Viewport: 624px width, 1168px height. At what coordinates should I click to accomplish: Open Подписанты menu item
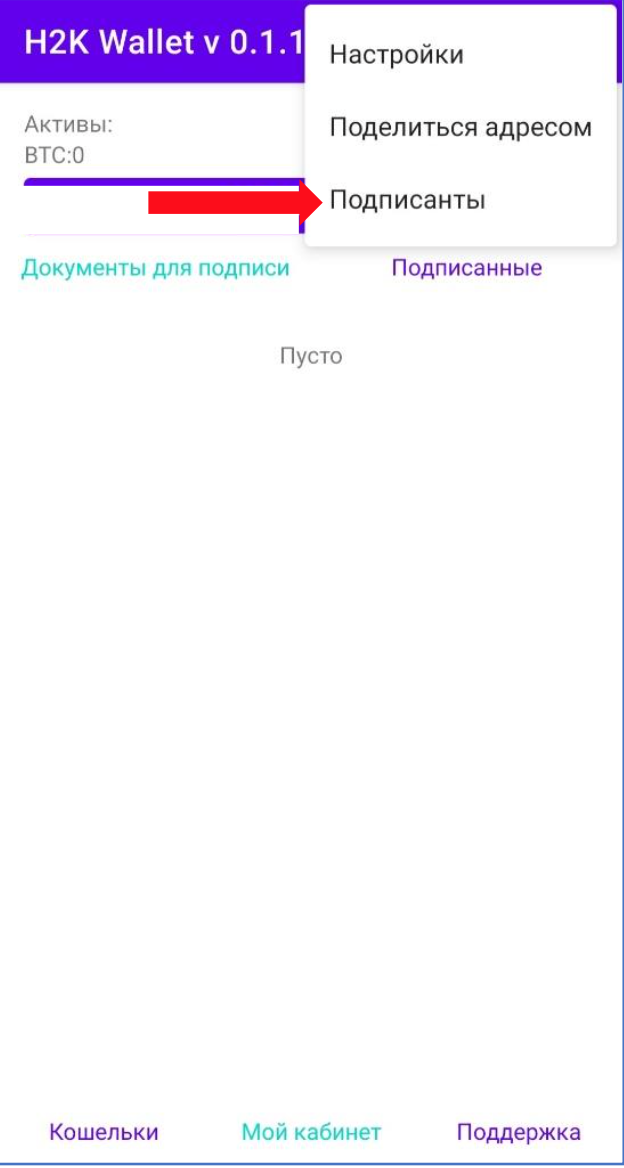click(x=407, y=200)
